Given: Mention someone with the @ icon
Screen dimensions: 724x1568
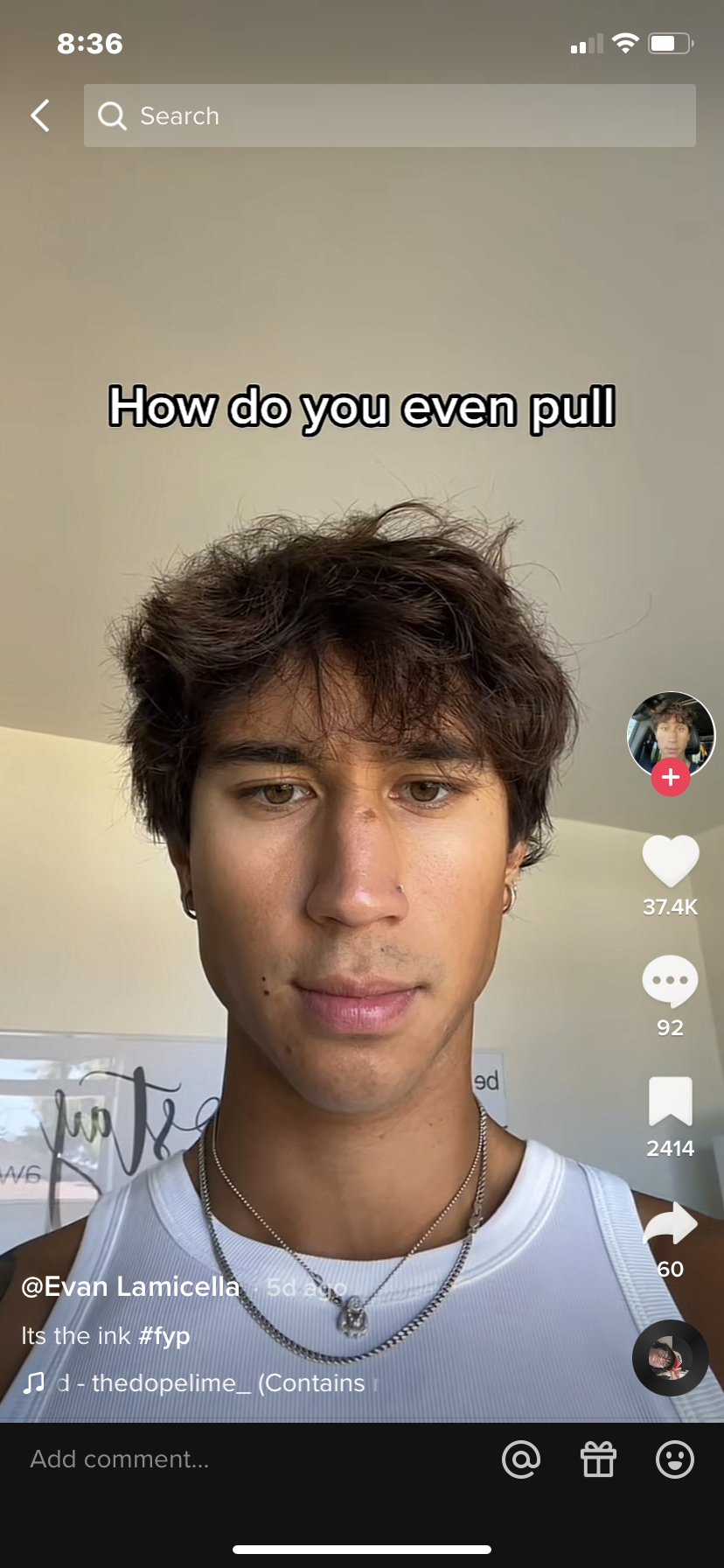Looking at the screenshot, I should coord(521,1459).
